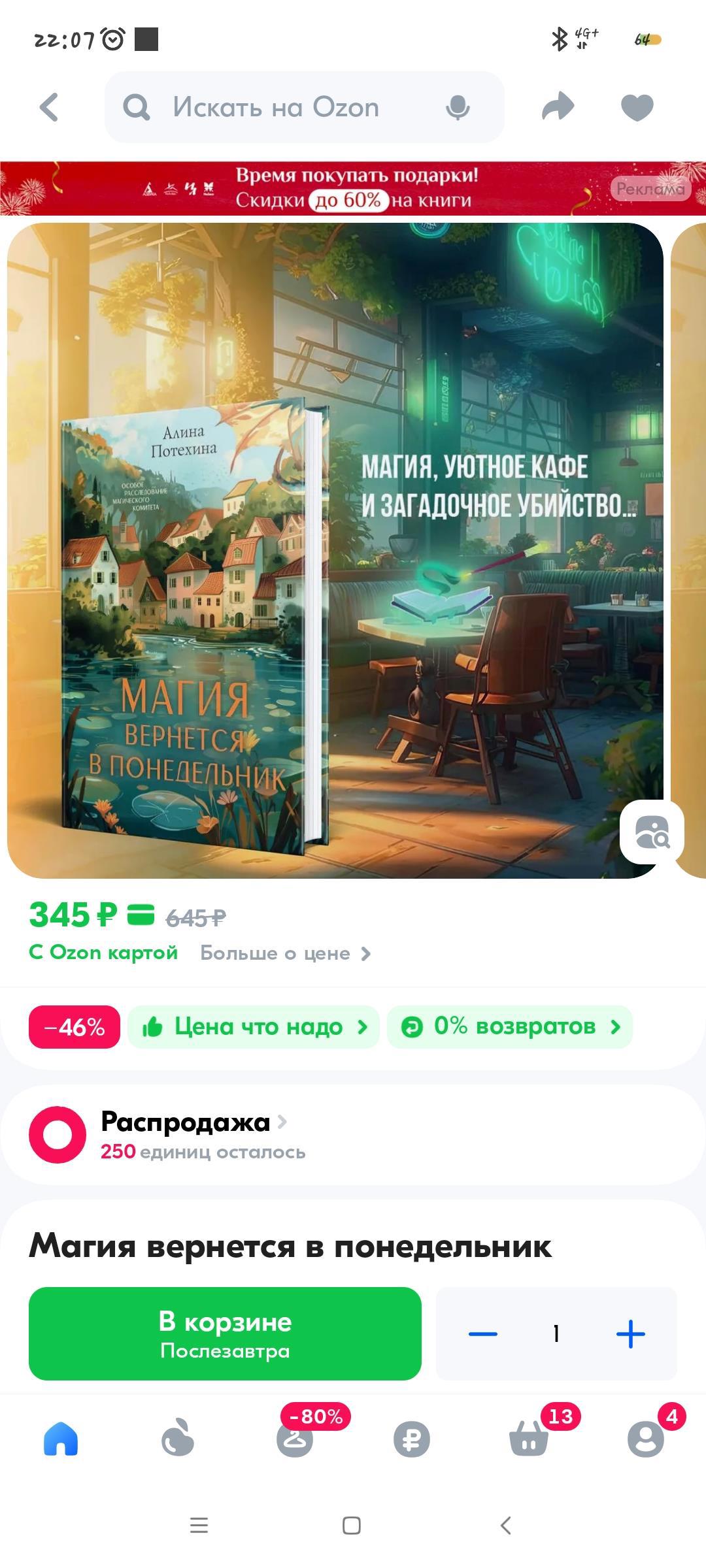Start voice search with the microphone

pos(458,108)
